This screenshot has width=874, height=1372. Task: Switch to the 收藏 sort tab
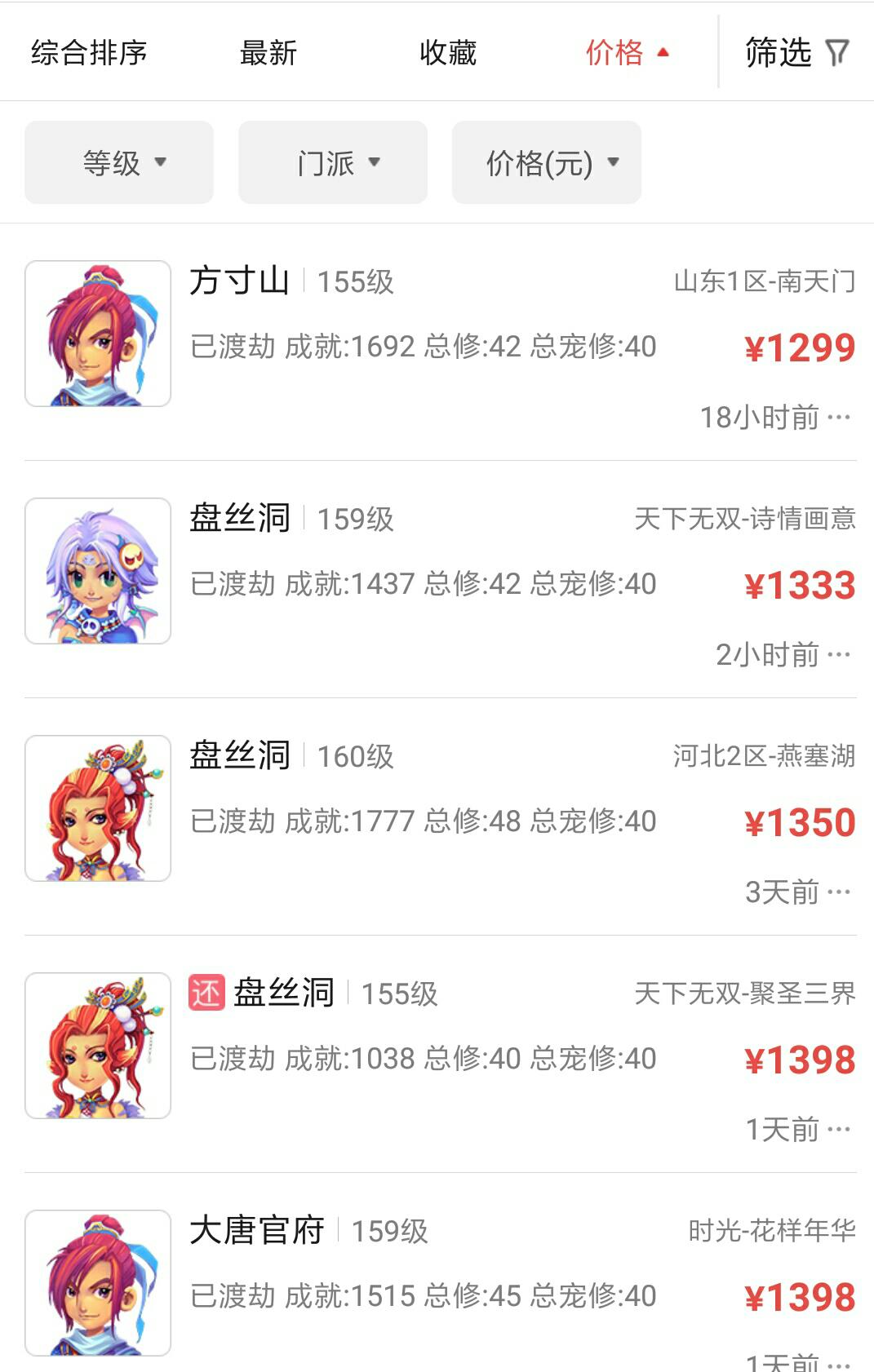click(447, 53)
